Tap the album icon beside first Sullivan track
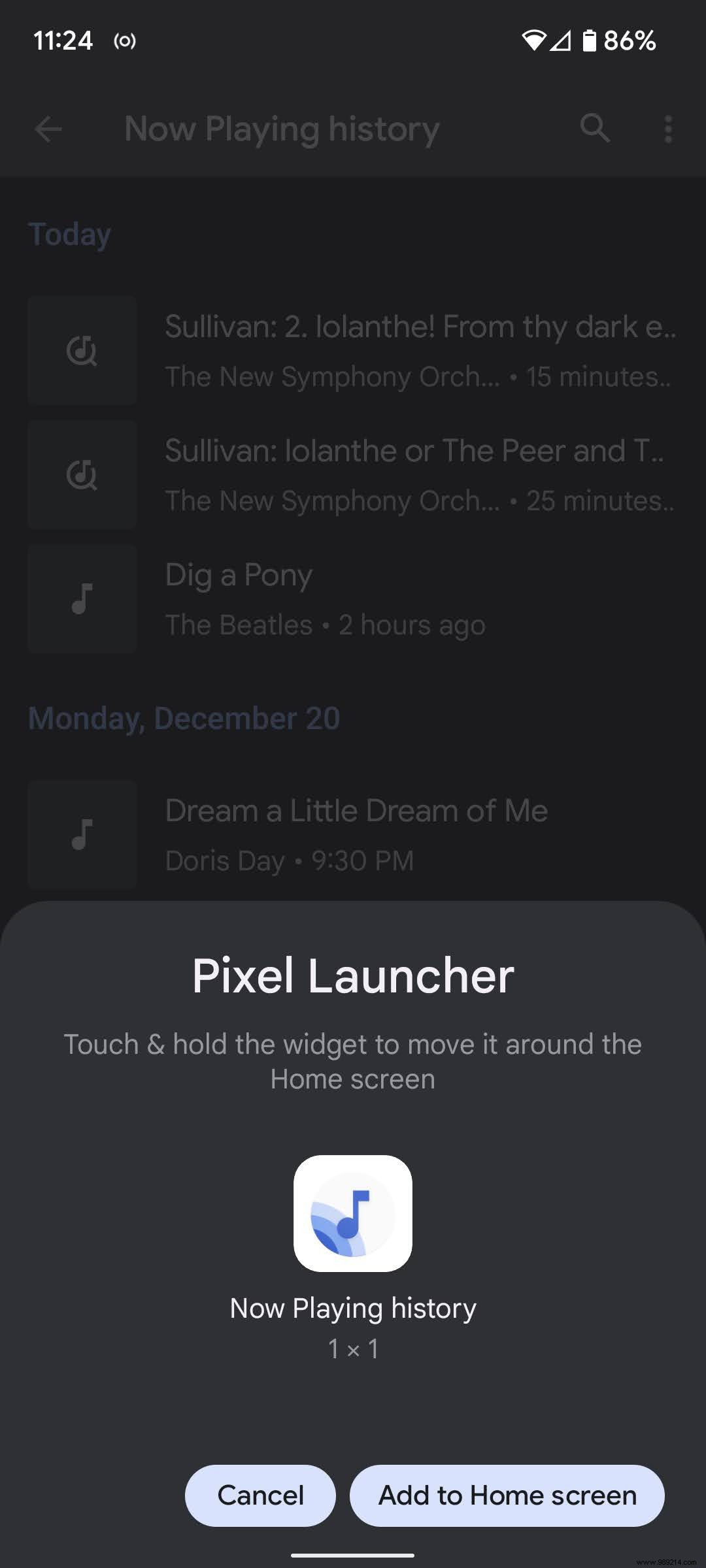 (x=81, y=351)
